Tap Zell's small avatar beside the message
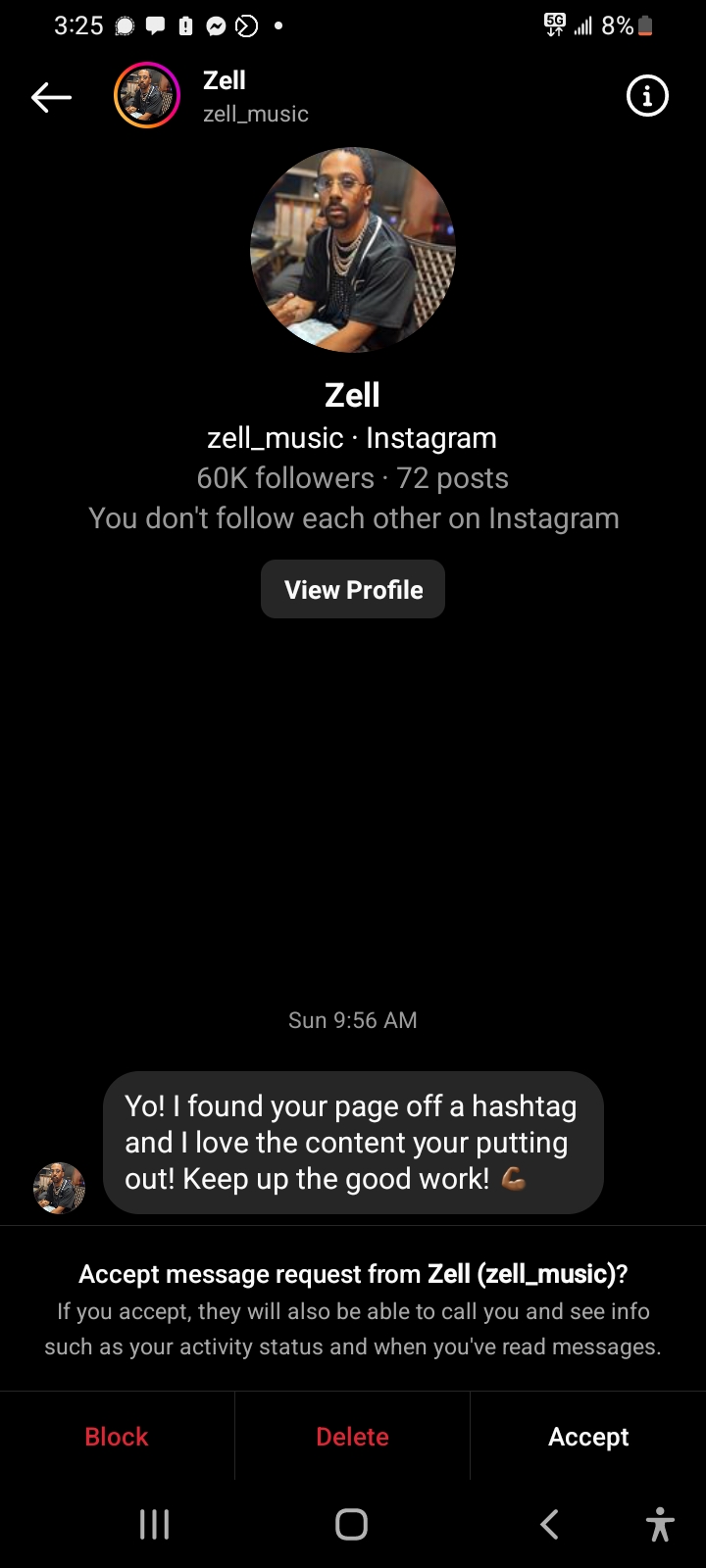This screenshot has height=1568, width=706. pyautogui.click(x=59, y=1188)
